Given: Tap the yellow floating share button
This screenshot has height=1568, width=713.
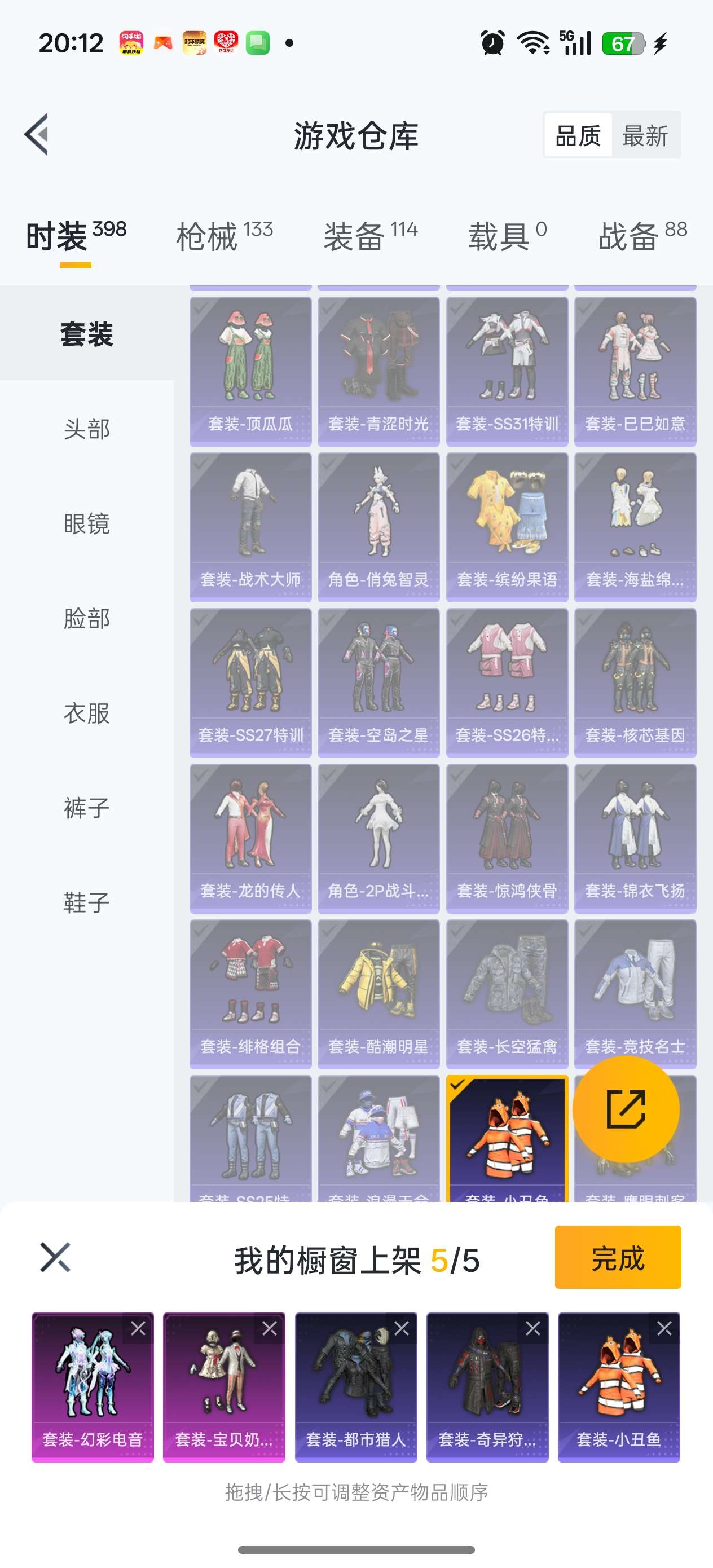Looking at the screenshot, I should point(626,1109).
